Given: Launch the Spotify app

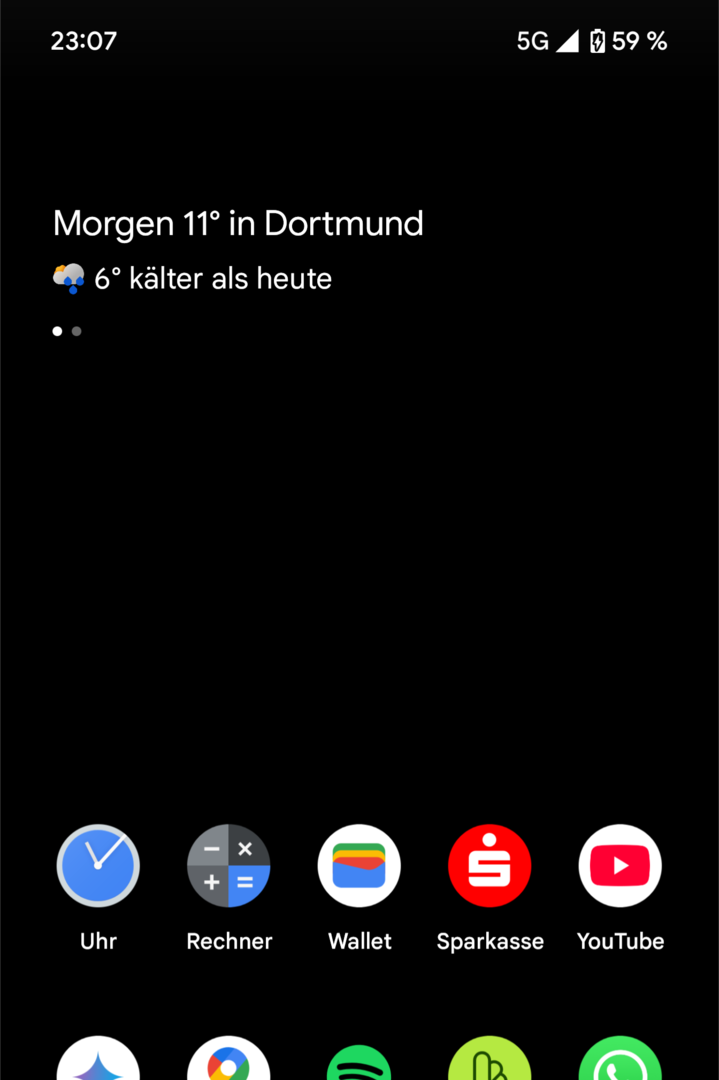Looking at the screenshot, I should [359, 1062].
